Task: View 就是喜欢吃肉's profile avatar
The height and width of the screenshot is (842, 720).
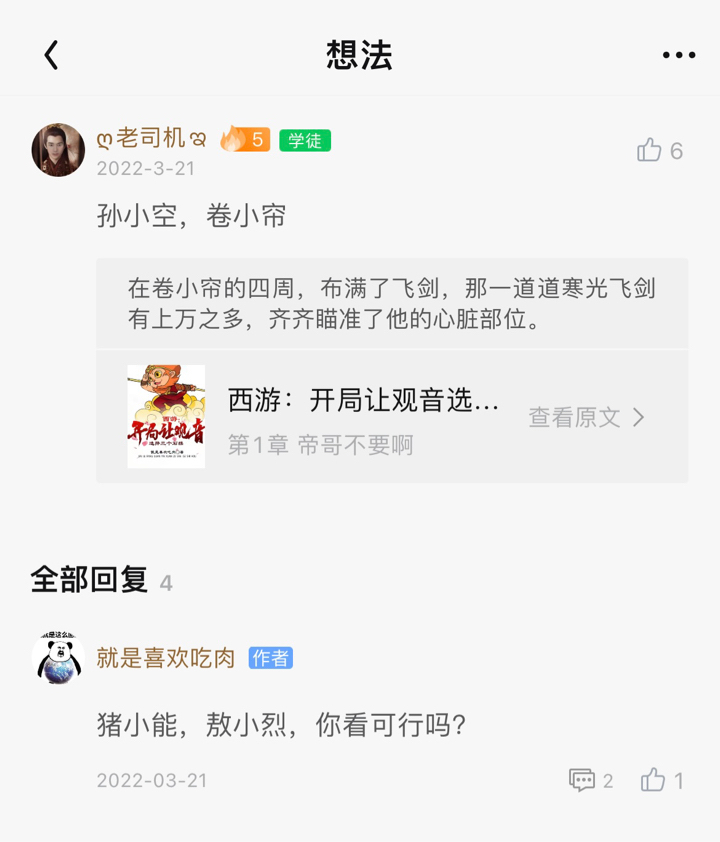Action: pos(58,658)
